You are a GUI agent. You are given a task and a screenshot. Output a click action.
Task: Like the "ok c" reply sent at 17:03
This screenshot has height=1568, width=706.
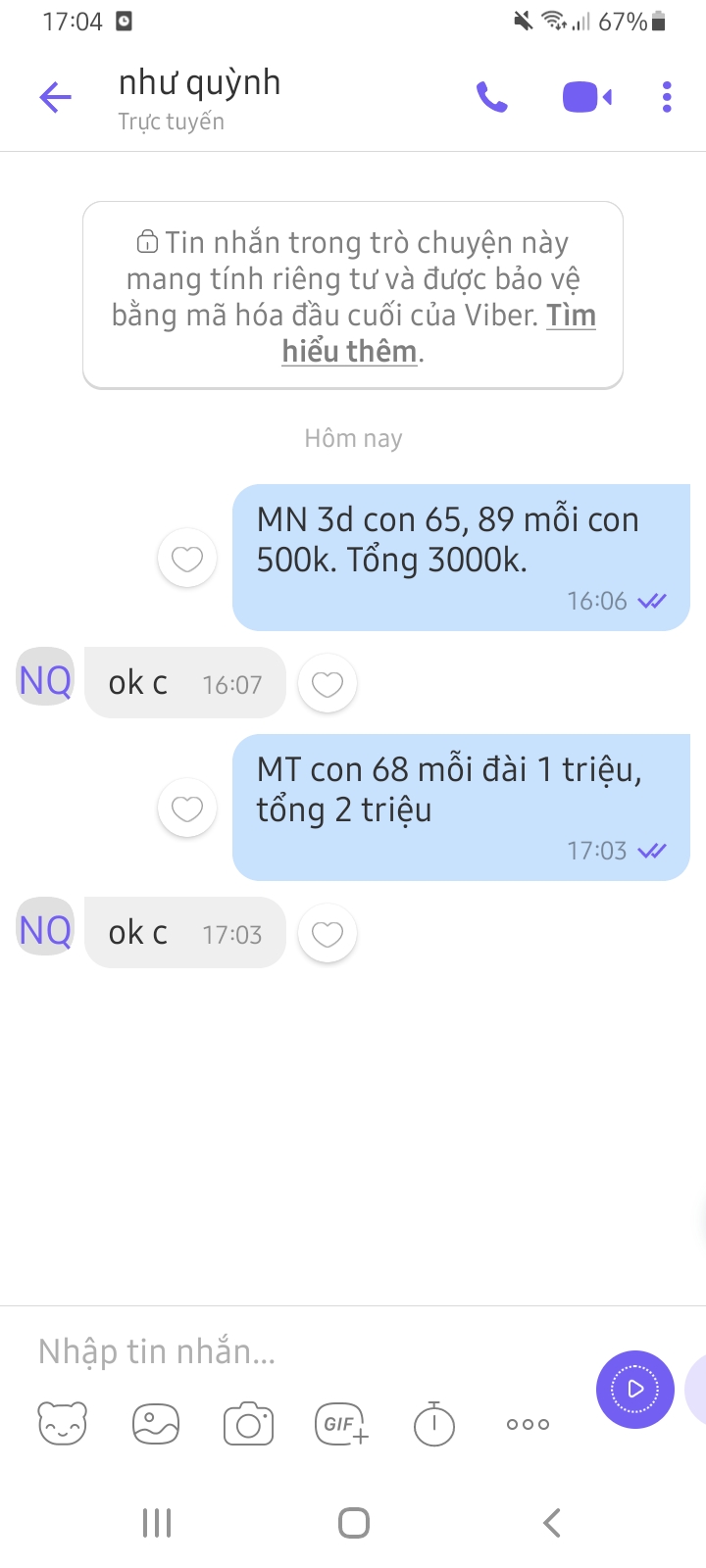(328, 933)
